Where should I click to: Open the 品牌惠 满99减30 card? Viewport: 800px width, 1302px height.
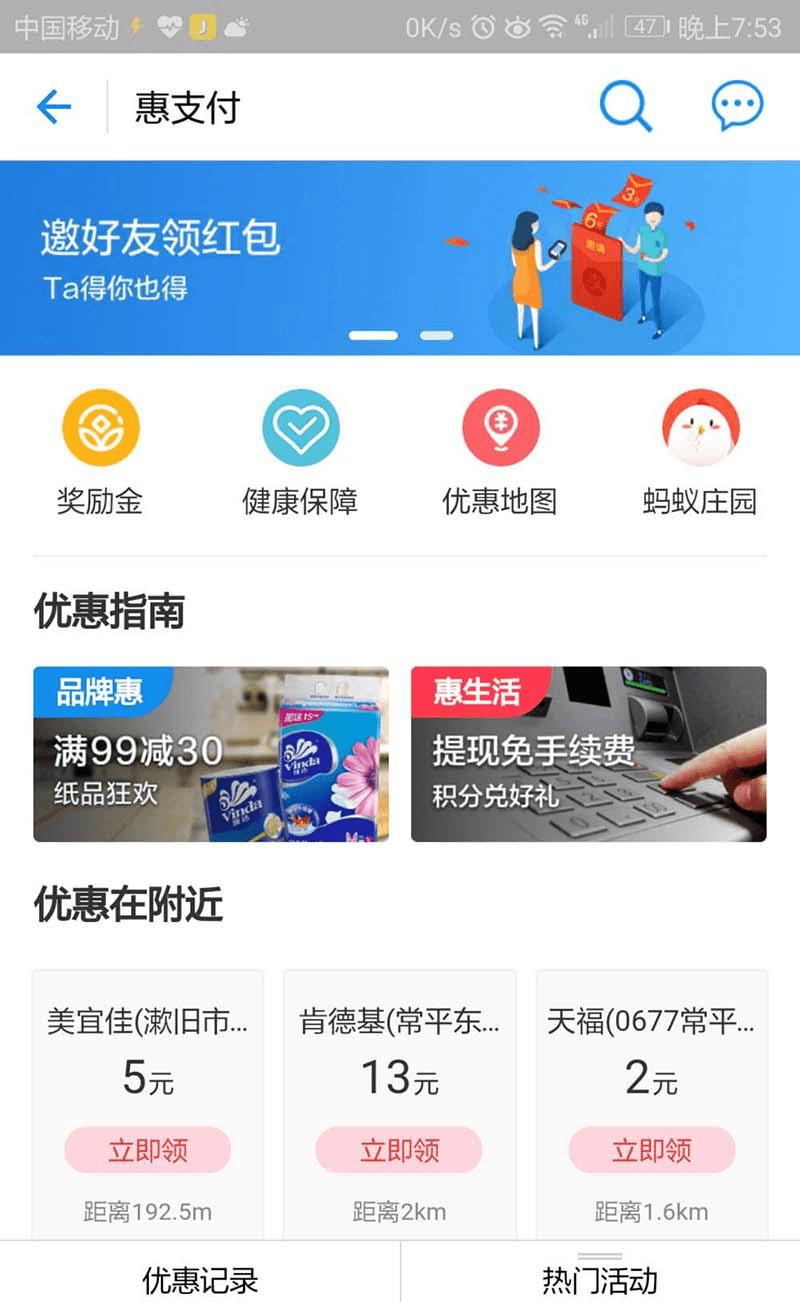pos(211,754)
